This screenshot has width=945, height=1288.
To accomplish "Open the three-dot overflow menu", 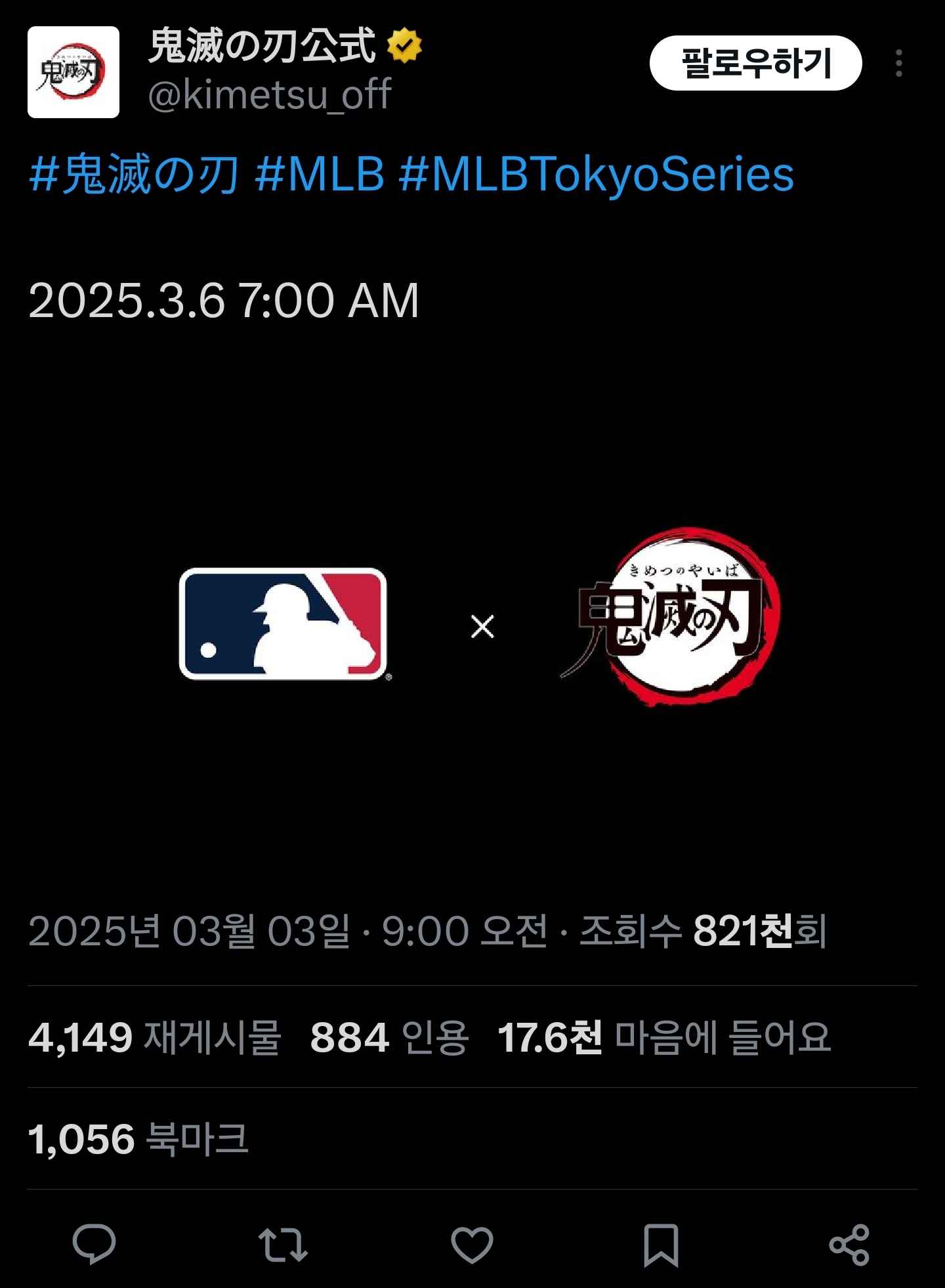I will [898, 64].
